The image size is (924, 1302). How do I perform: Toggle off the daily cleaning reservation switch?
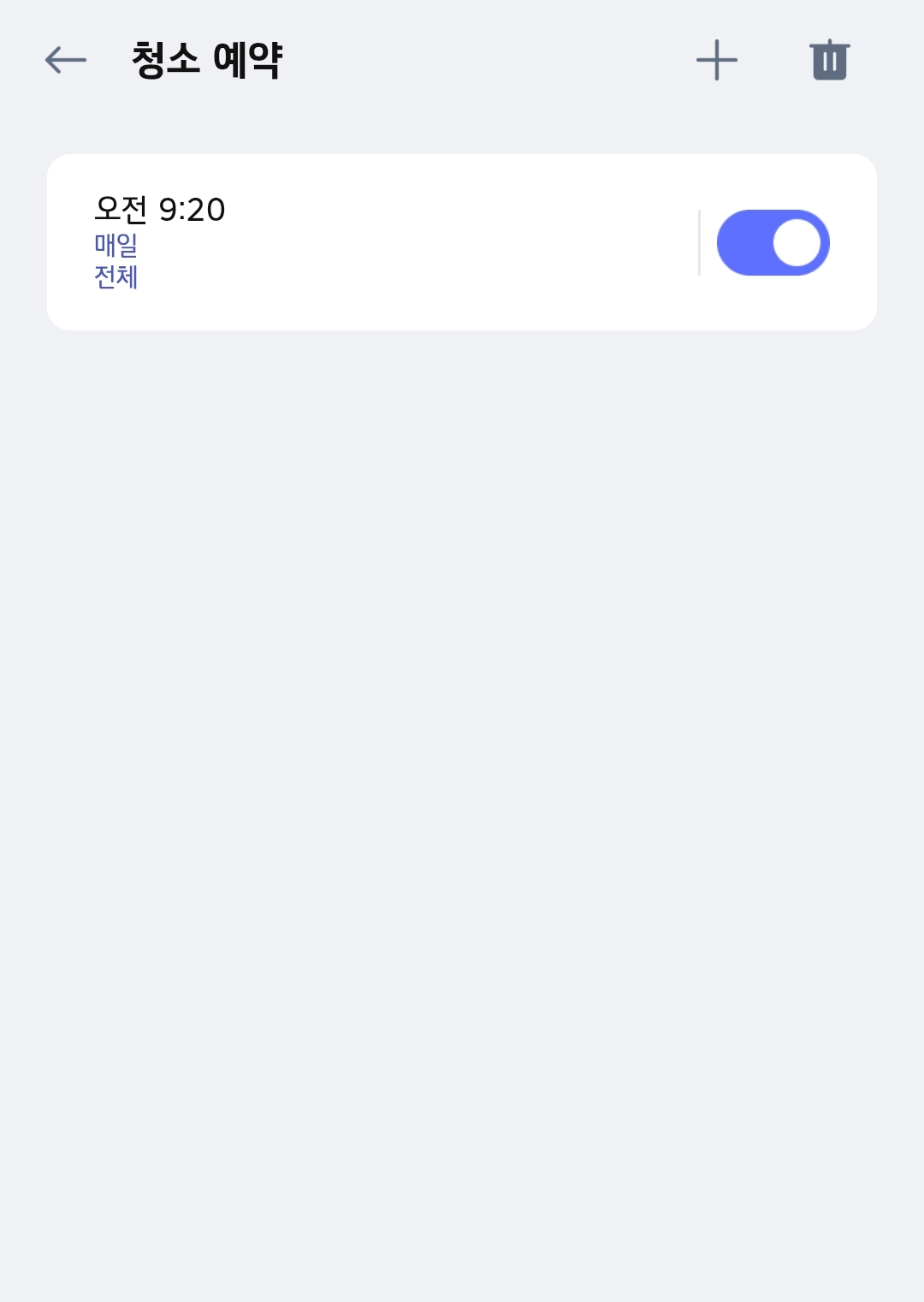[x=771, y=241]
